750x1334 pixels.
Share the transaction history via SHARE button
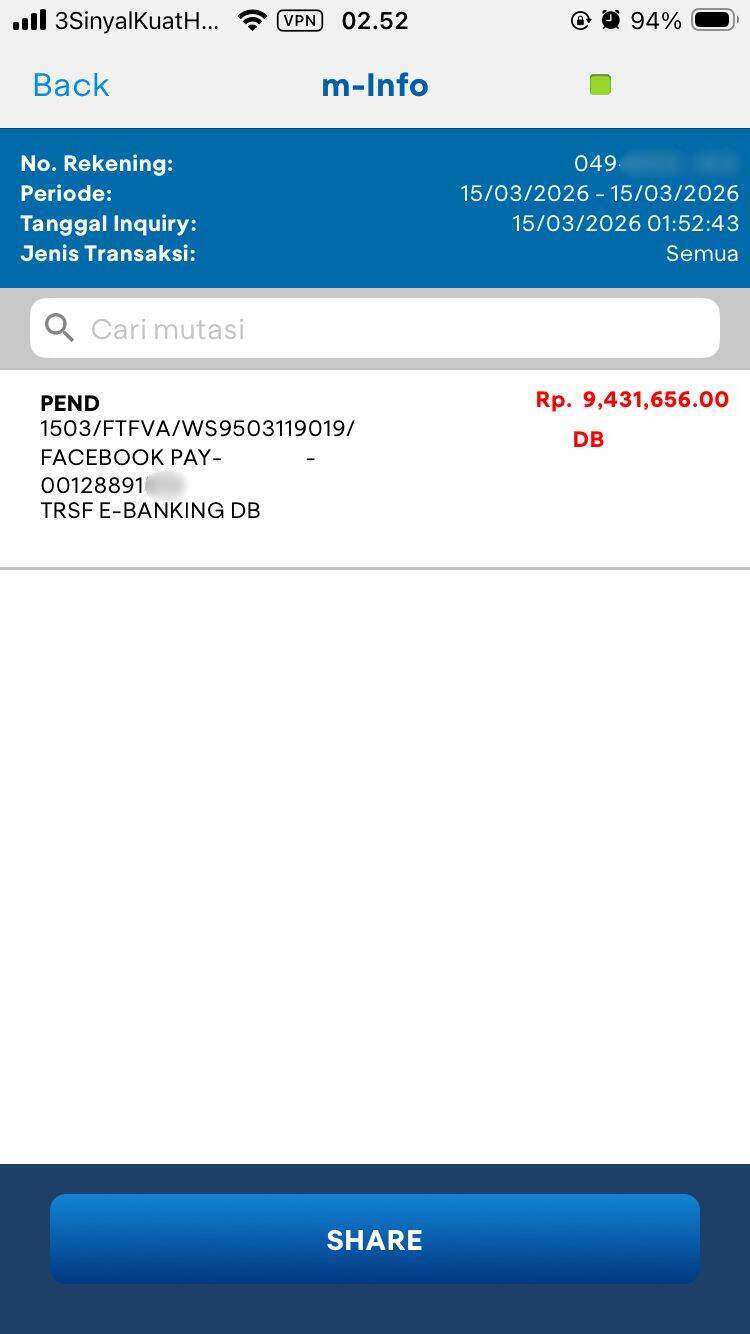click(375, 1239)
